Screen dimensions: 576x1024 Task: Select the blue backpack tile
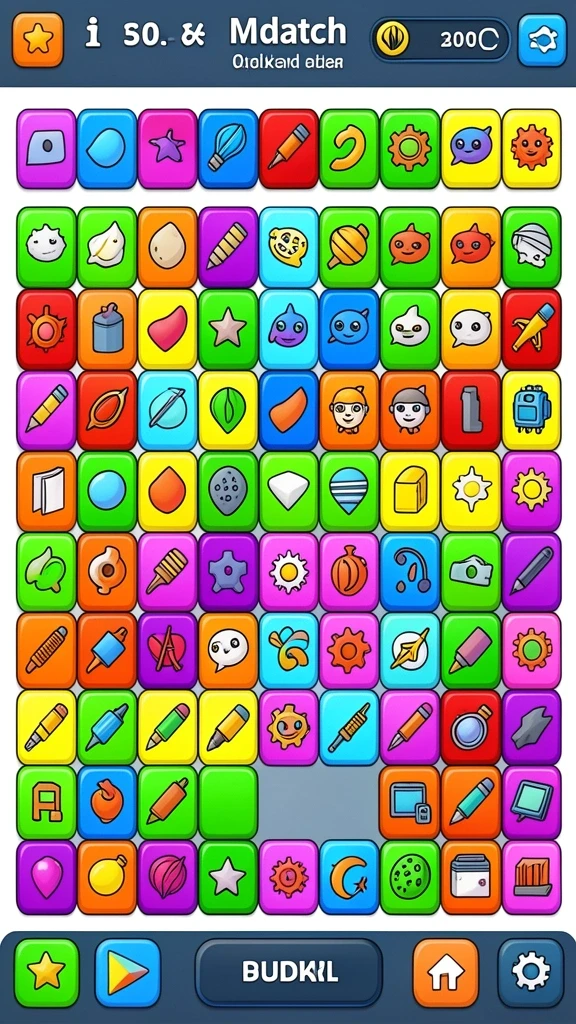[x=532, y=411]
